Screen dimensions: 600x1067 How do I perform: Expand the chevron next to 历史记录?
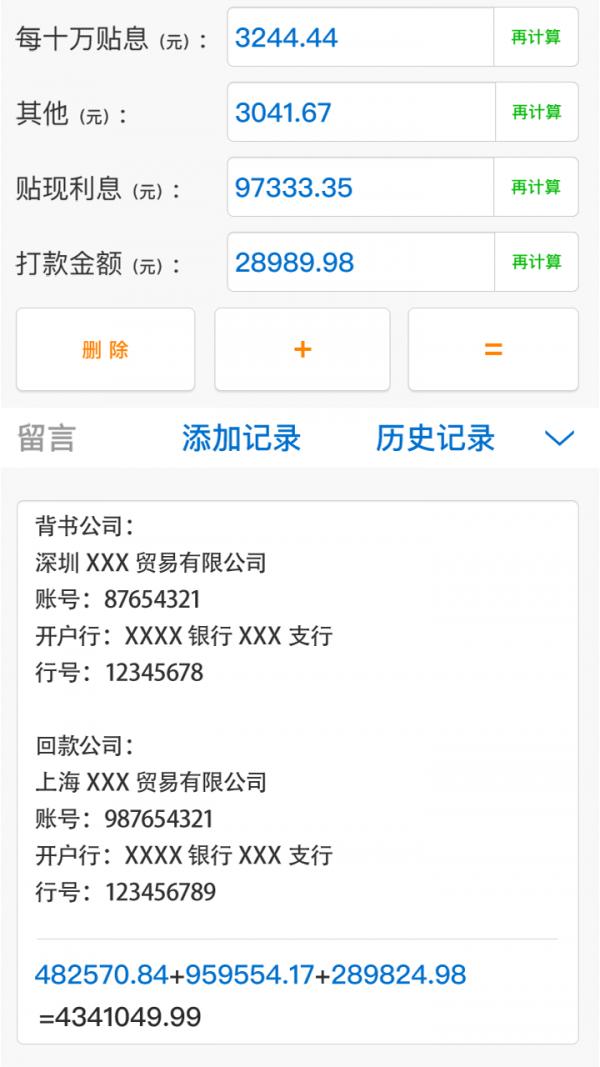coord(560,439)
